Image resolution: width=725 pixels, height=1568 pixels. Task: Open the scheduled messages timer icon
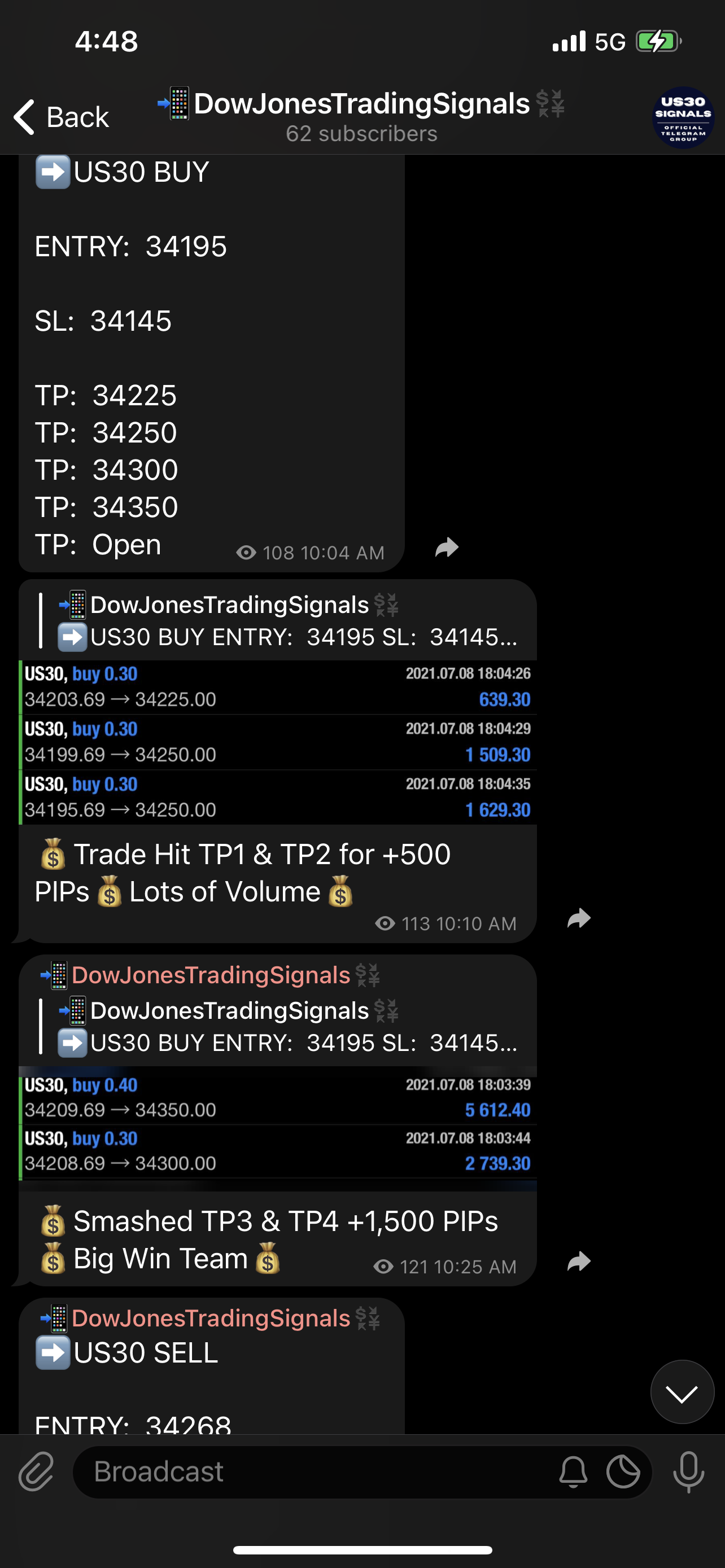point(623,1473)
